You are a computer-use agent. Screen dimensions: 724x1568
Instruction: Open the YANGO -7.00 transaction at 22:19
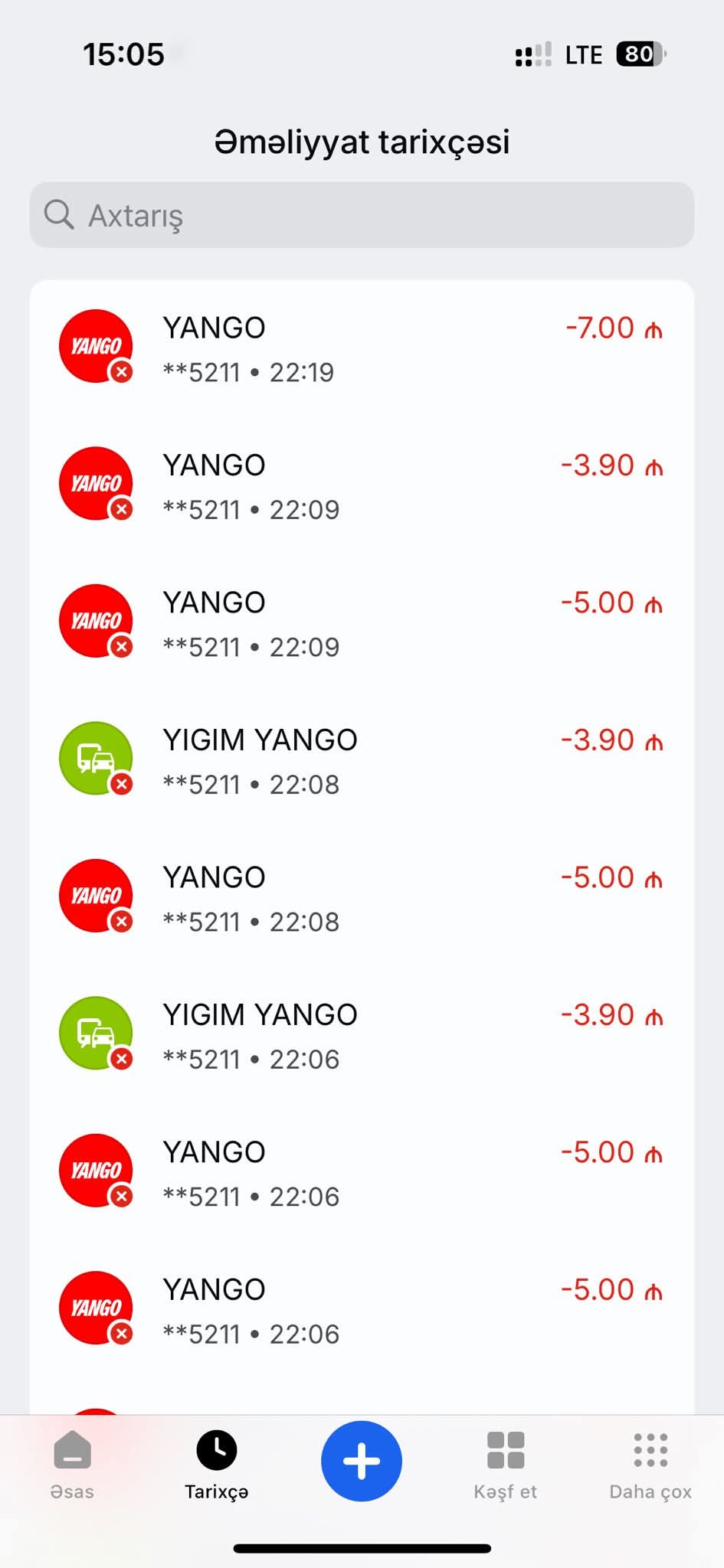(362, 349)
